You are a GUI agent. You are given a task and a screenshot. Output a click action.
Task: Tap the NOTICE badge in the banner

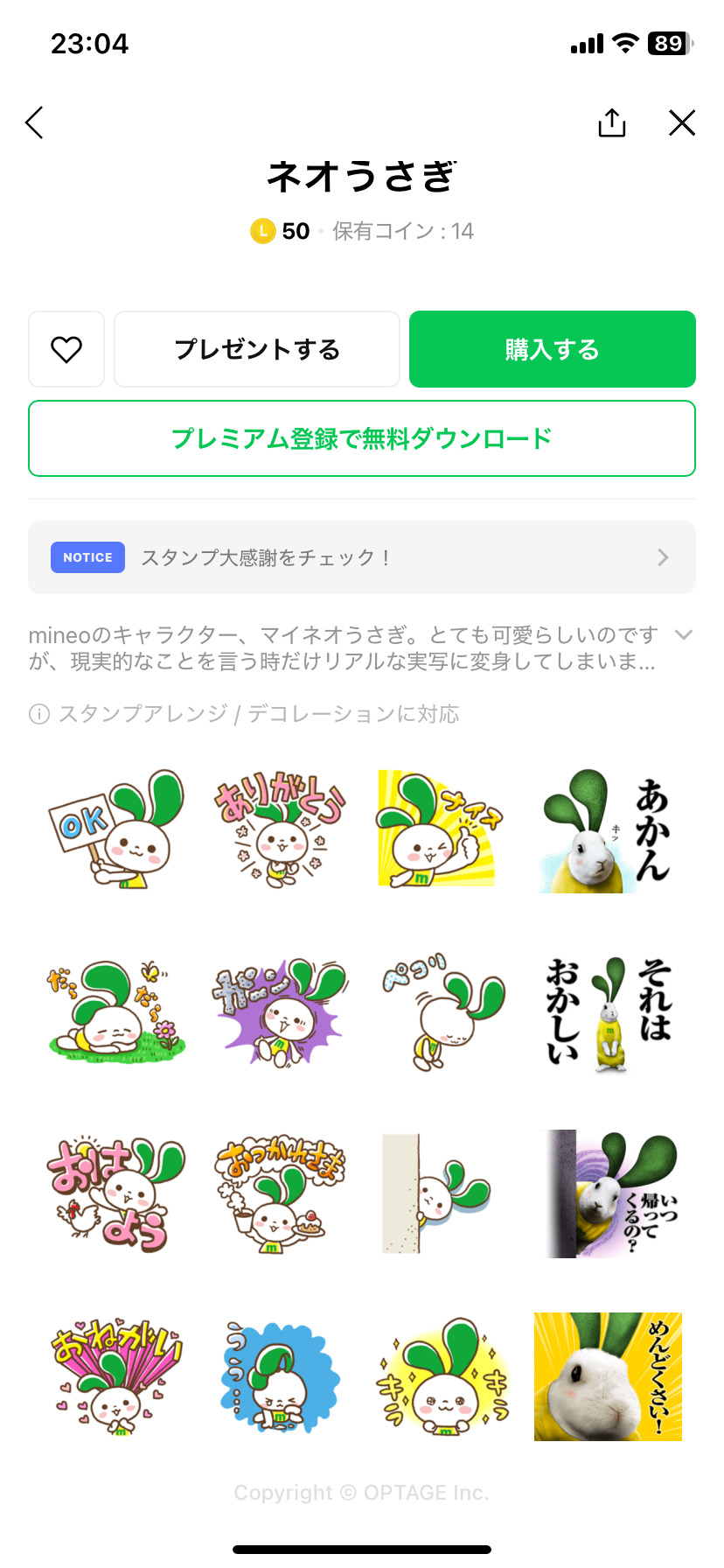click(x=87, y=556)
